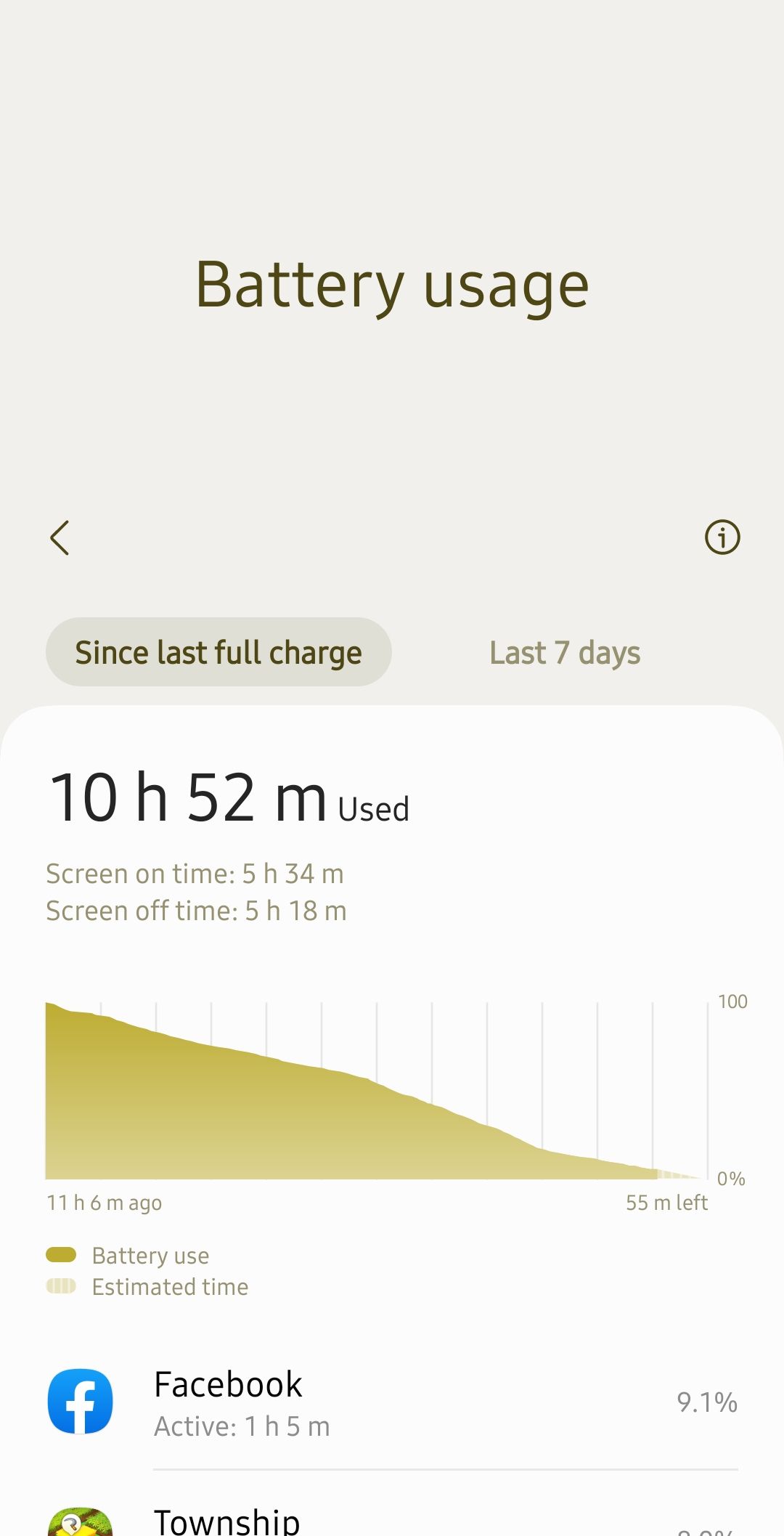Switch to the Last 7 days view
Viewport: 784px width, 1536px height.
(x=565, y=651)
